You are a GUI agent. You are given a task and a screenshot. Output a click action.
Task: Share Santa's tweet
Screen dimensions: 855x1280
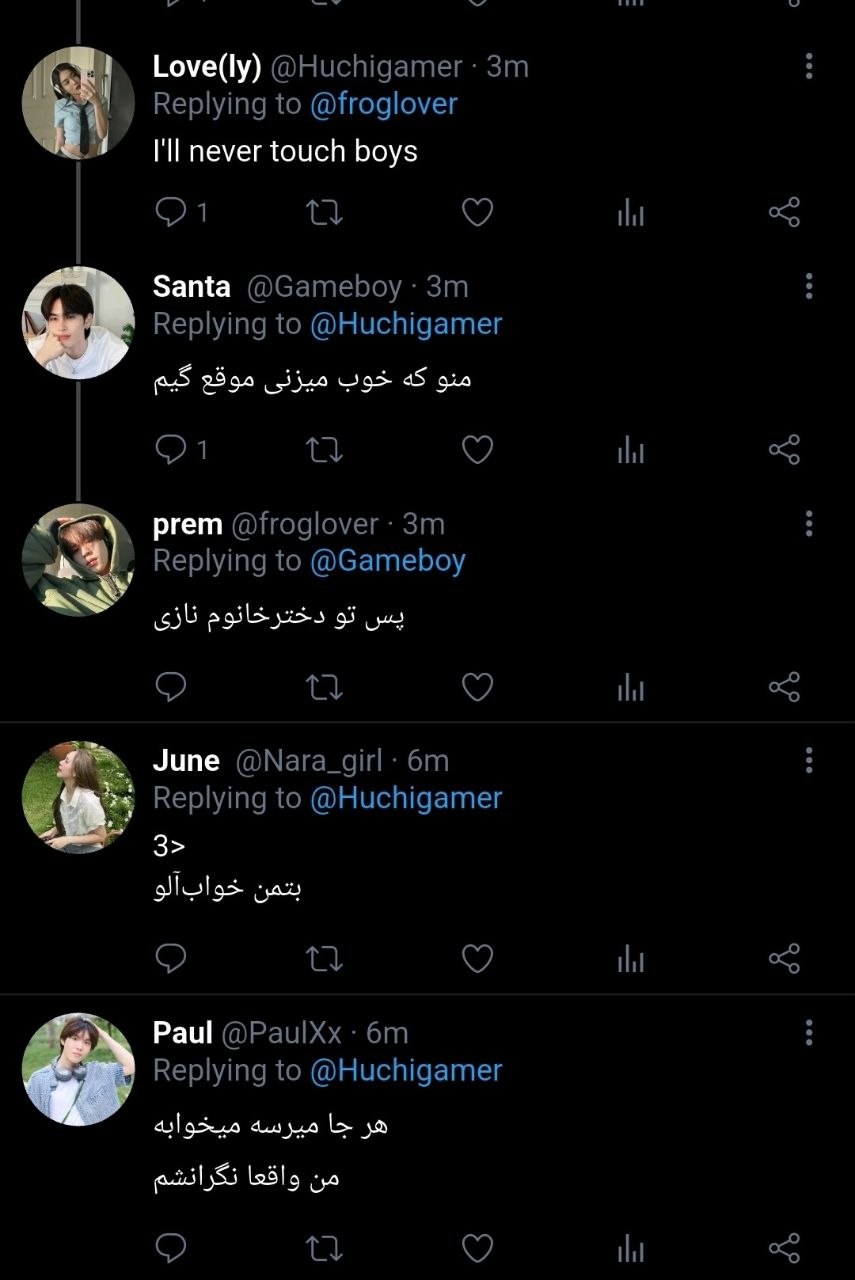784,450
